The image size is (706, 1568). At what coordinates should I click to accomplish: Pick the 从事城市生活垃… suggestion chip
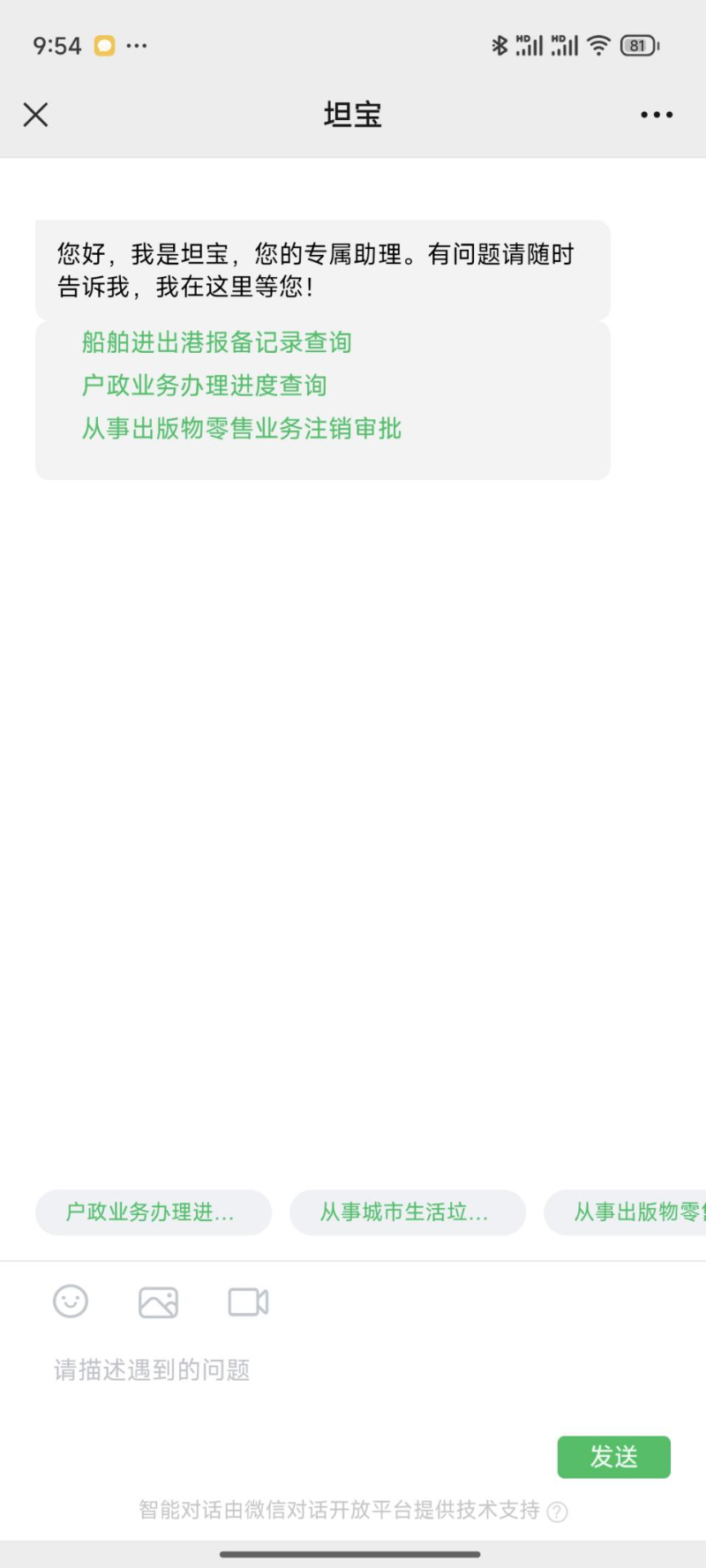[407, 1212]
